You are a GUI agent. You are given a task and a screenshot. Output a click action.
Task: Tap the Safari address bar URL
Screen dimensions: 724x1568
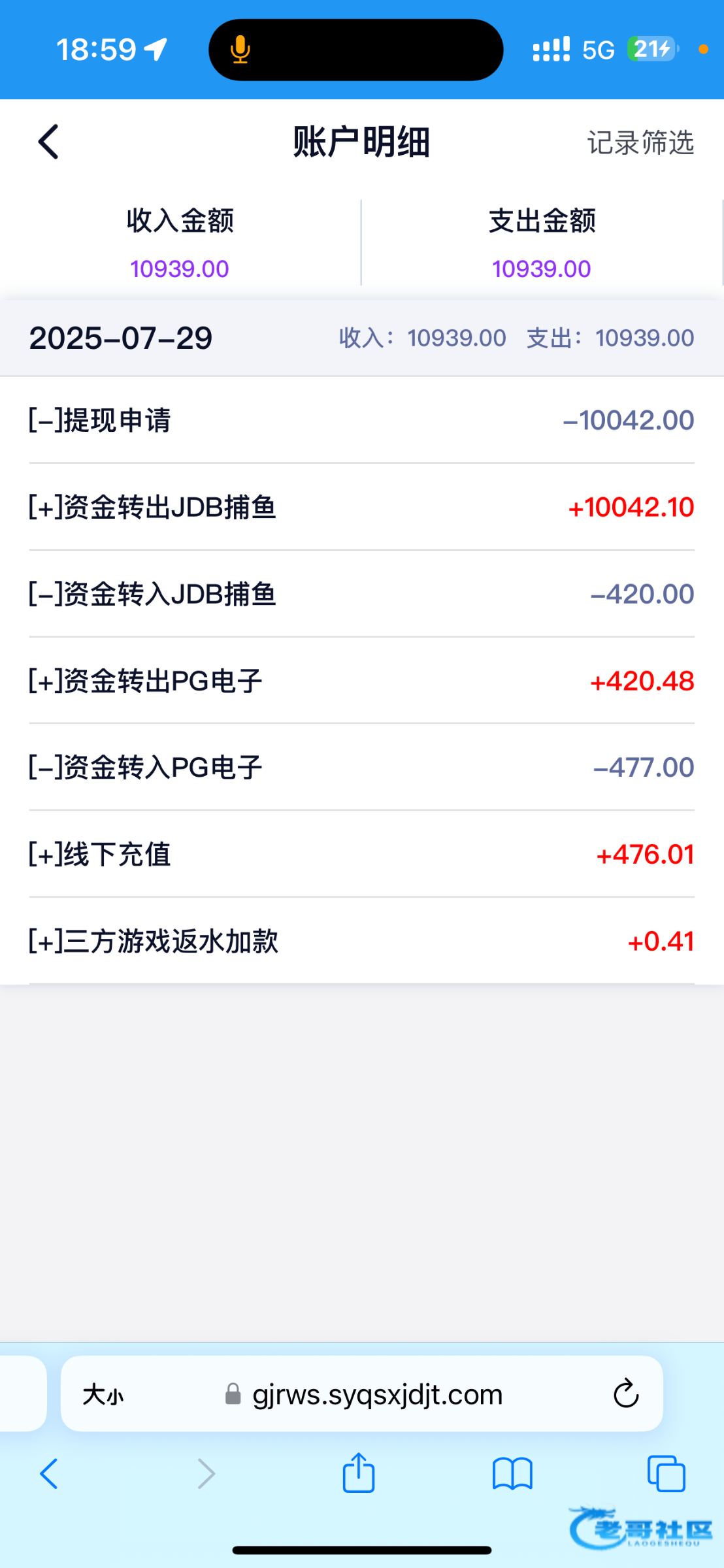click(377, 1395)
